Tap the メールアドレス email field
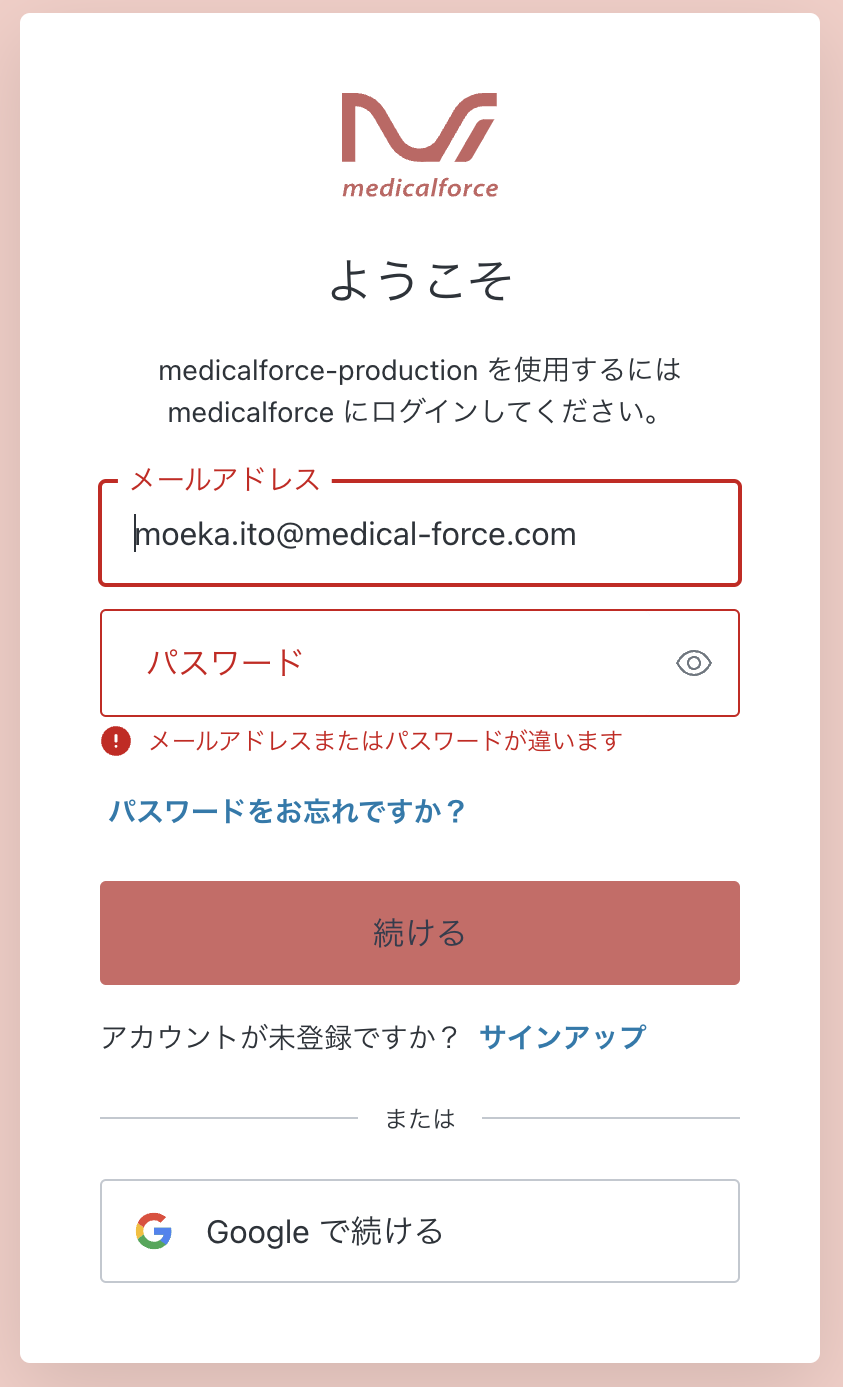The height and width of the screenshot is (1387, 843). pos(419,534)
